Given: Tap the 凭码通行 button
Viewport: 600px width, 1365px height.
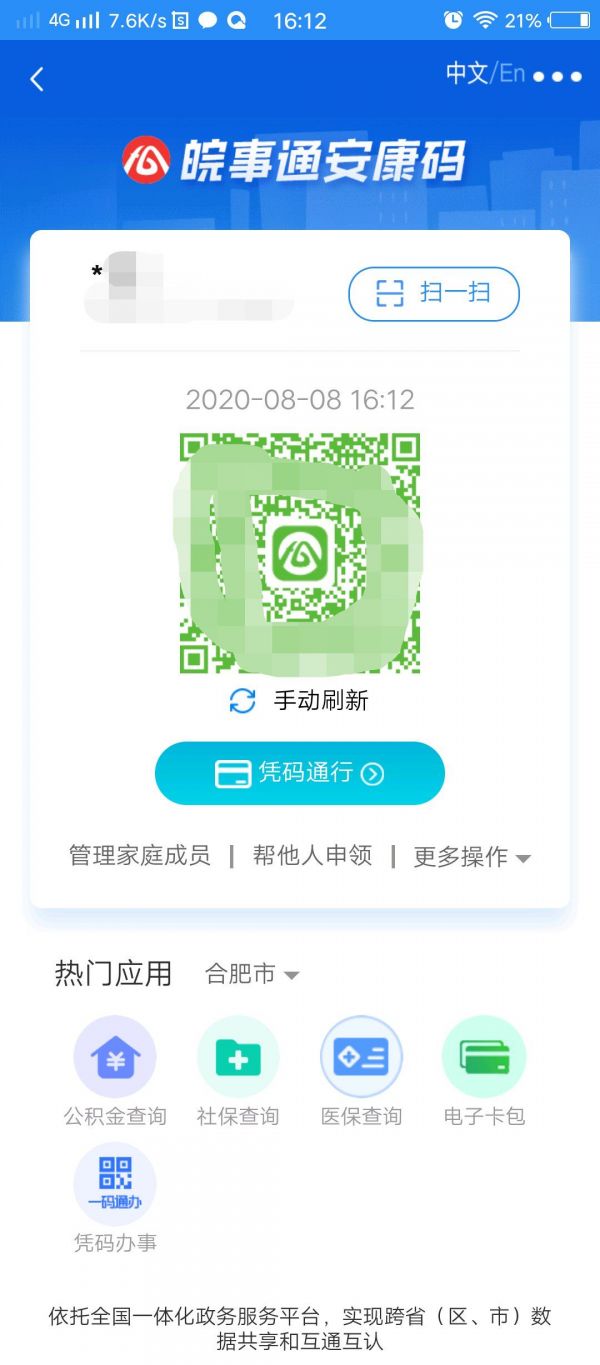Looking at the screenshot, I should pyautogui.click(x=300, y=773).
